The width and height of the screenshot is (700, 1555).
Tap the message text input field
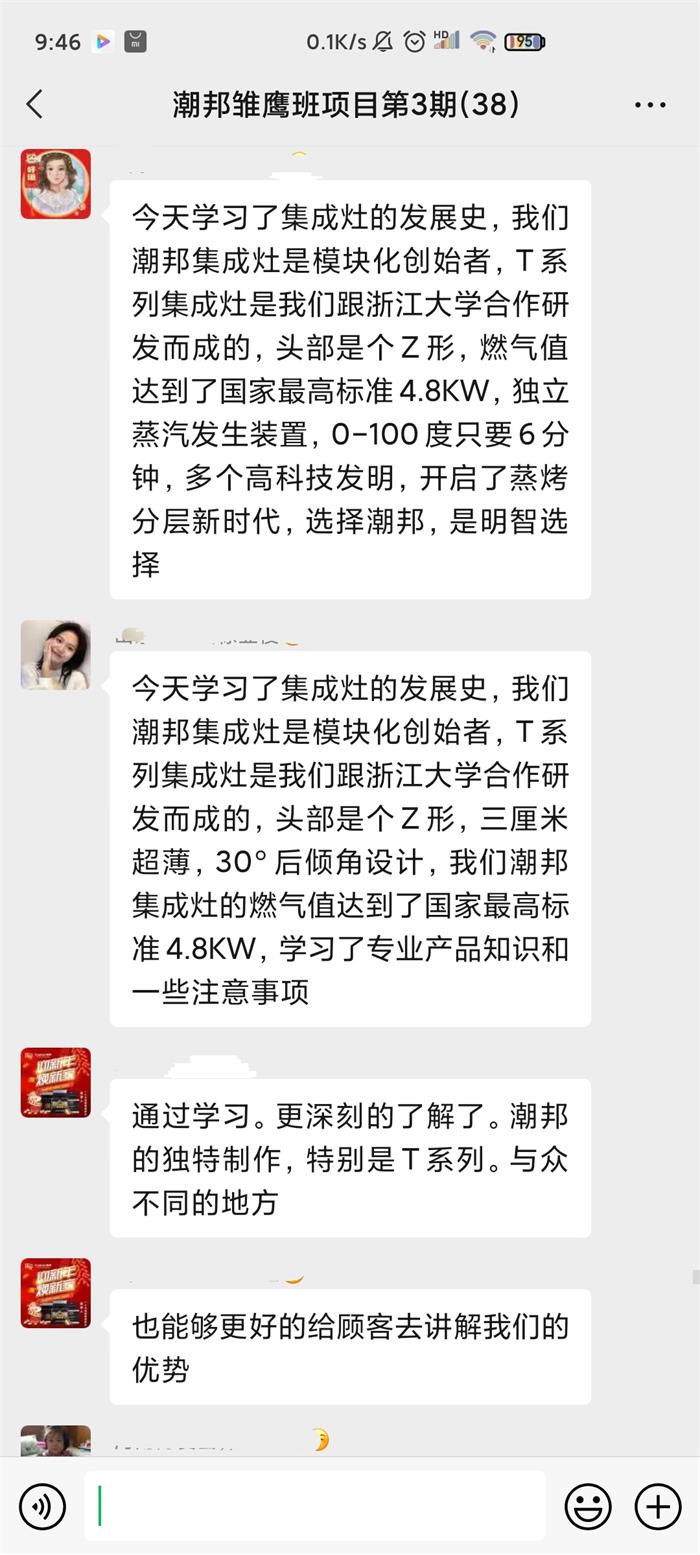pos(315,1506)
